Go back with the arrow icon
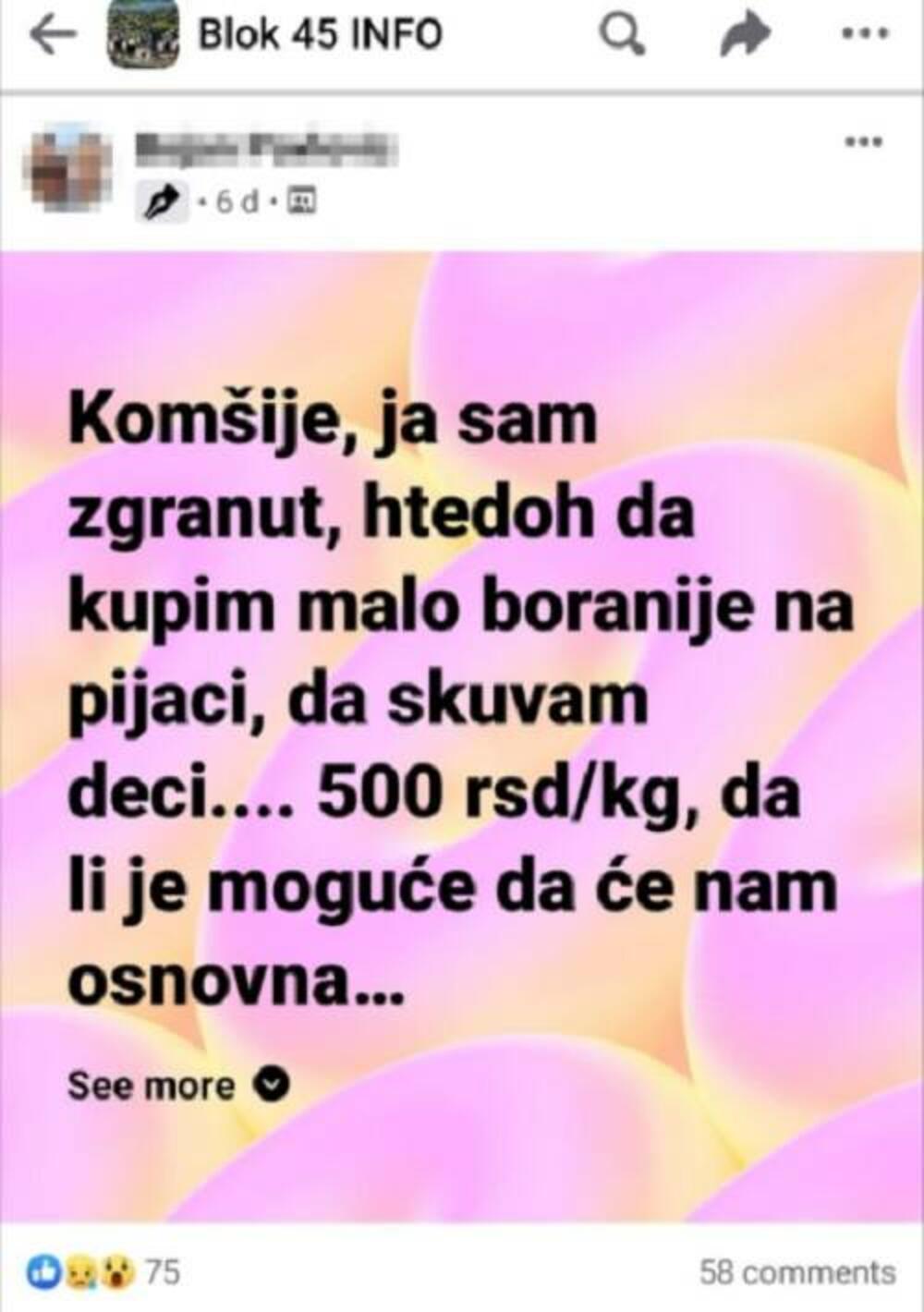Viewport: 924px width, 1312px height. point(53,37)
